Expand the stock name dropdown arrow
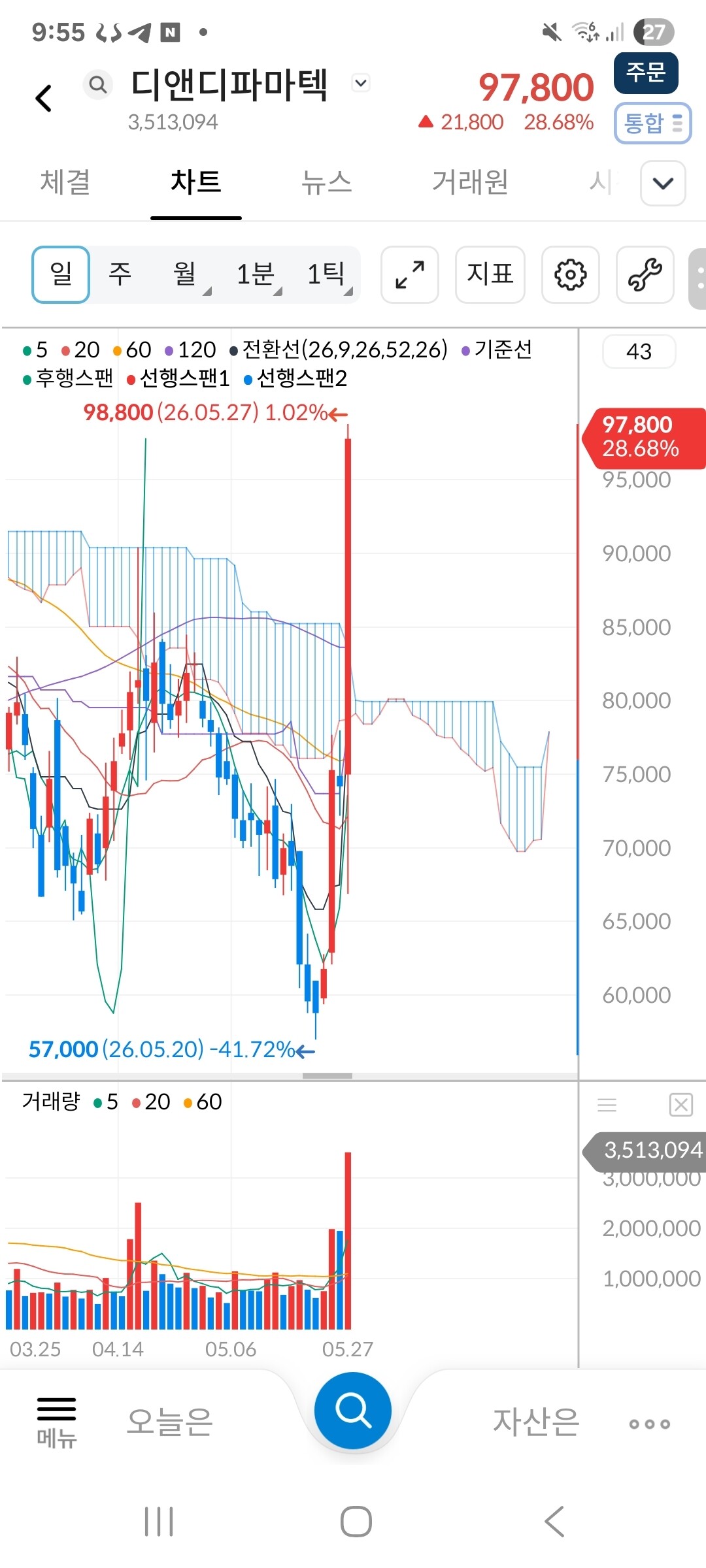This screenshot has height=1568, width=706. [x=361, y=83]
